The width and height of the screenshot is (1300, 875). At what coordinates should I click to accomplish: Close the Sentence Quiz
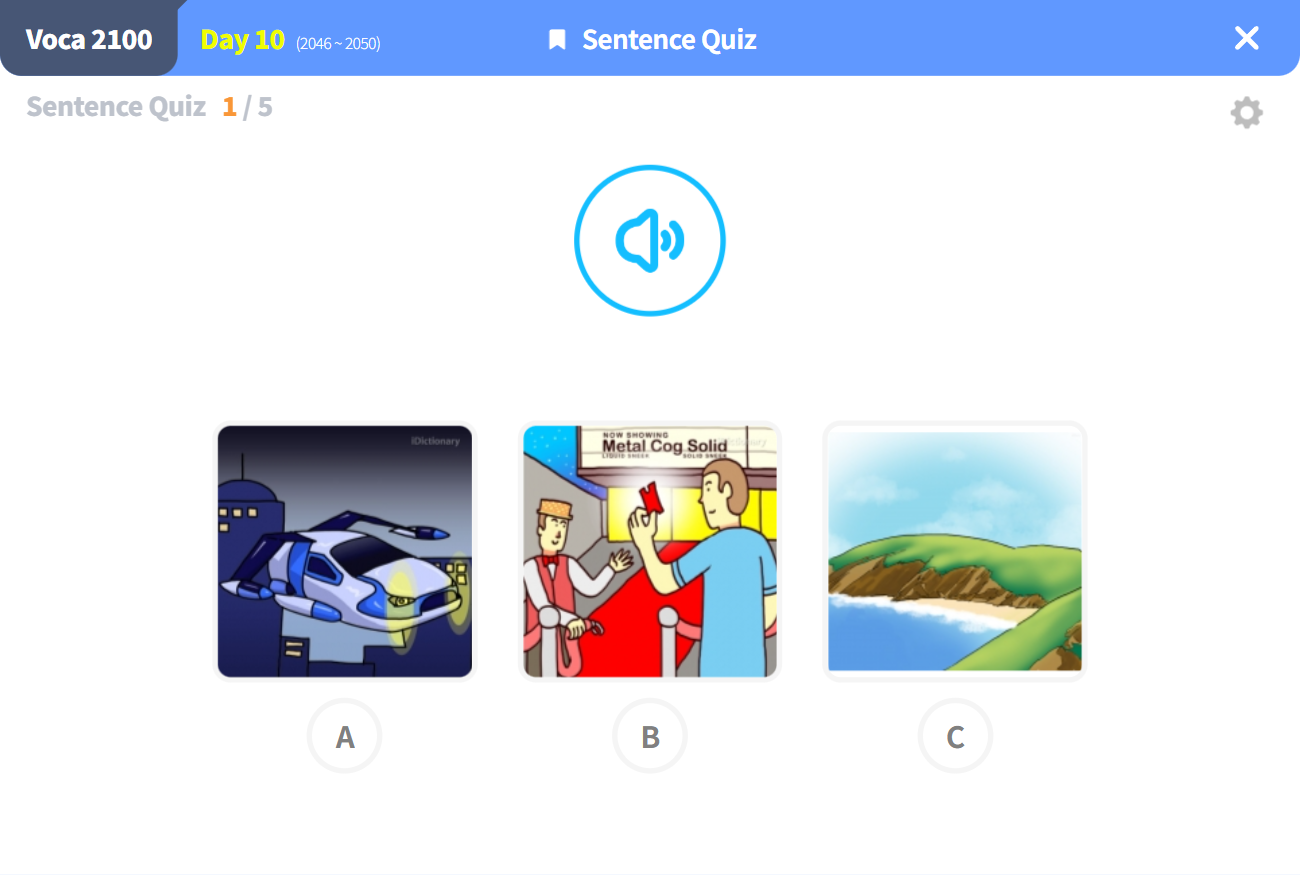coord(1246,38)
